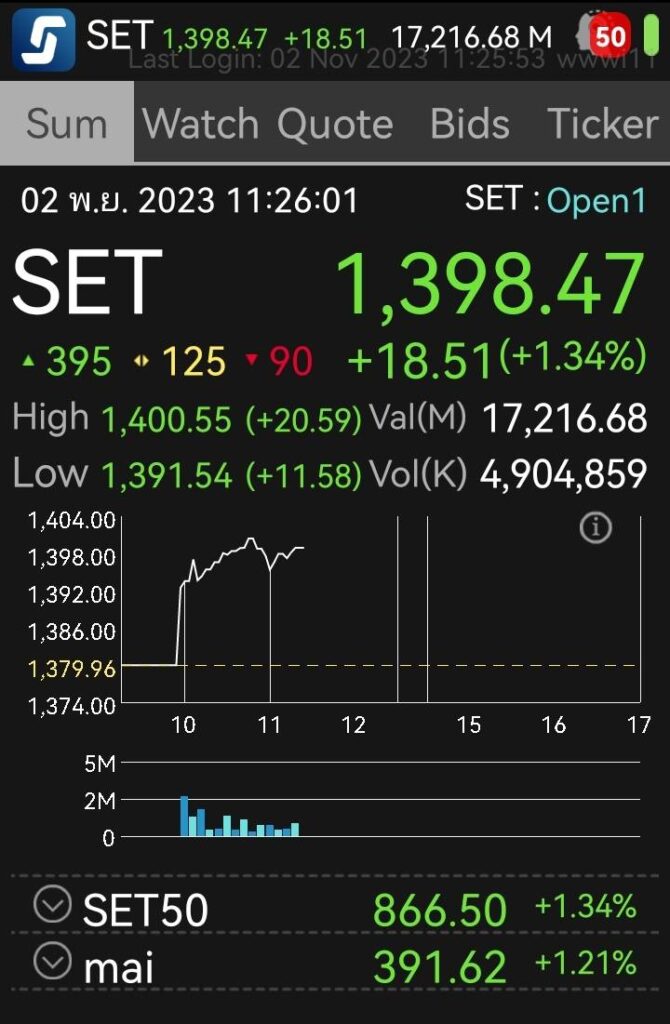Switch to the Watch tab
670x1024 pixels.
coord(200,124)
